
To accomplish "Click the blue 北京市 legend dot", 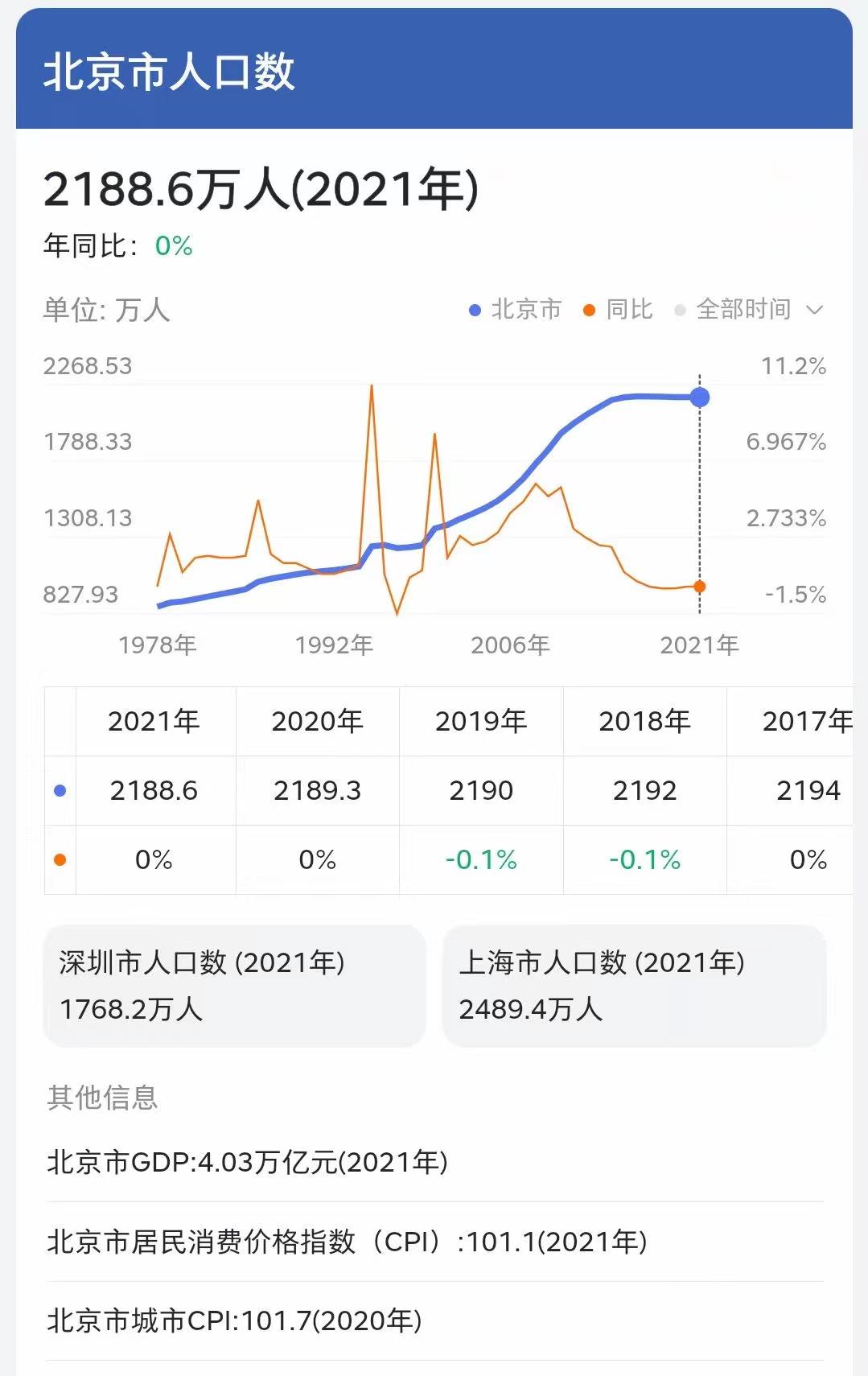I will pyautogui.click(x=473, y=310).
